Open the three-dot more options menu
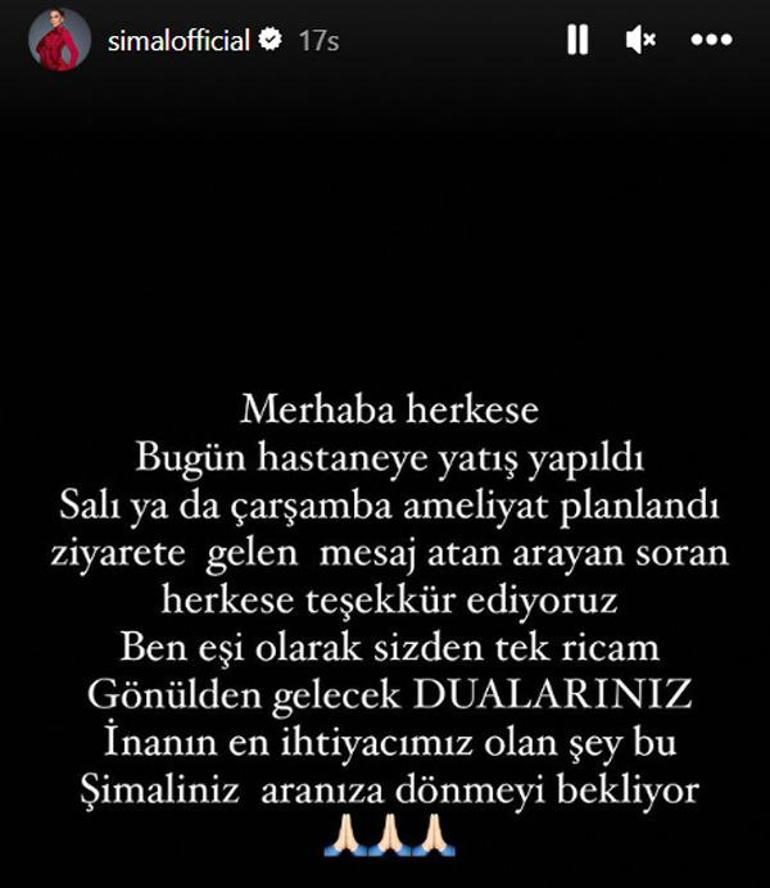 [x=712, y=41]
